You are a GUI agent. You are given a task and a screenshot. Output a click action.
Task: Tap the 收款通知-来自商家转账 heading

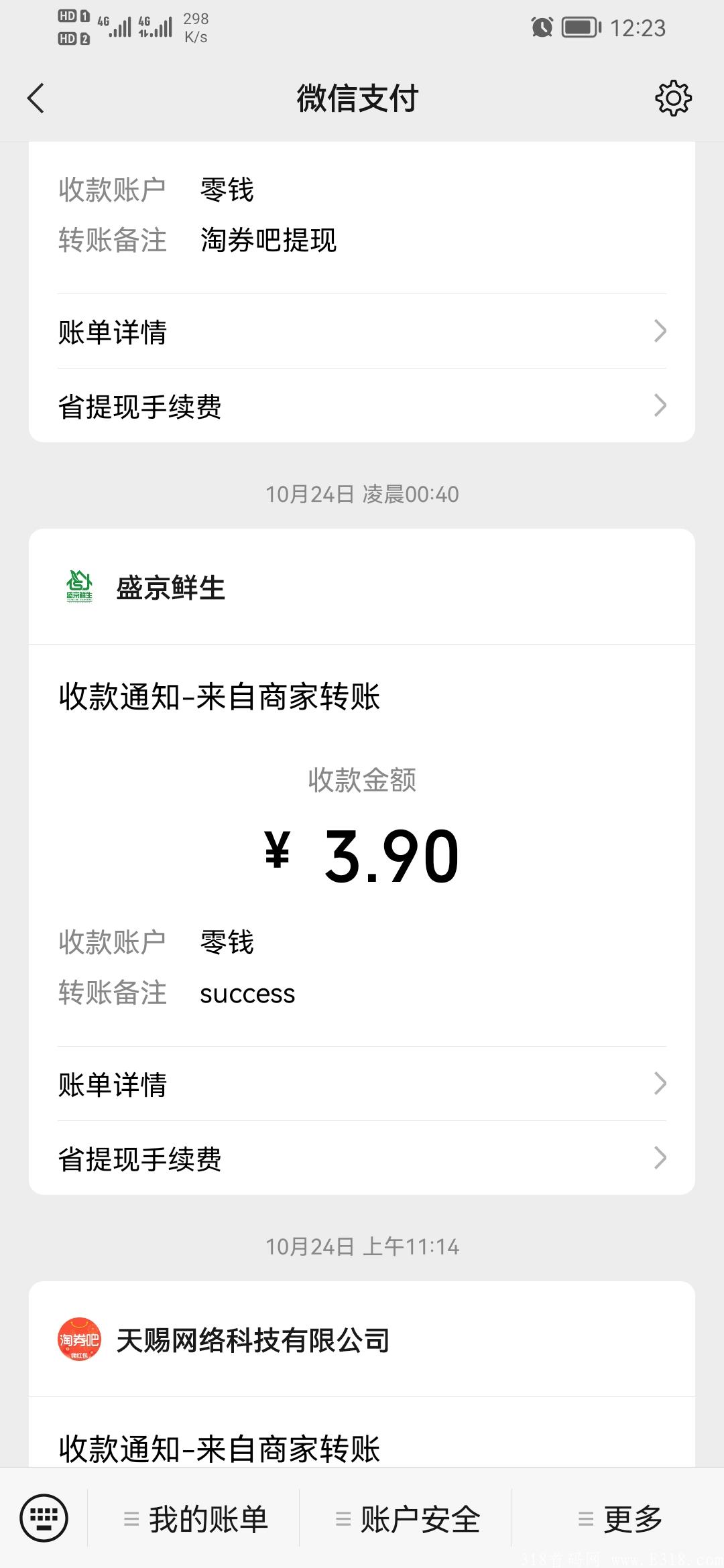click(221, 697)
